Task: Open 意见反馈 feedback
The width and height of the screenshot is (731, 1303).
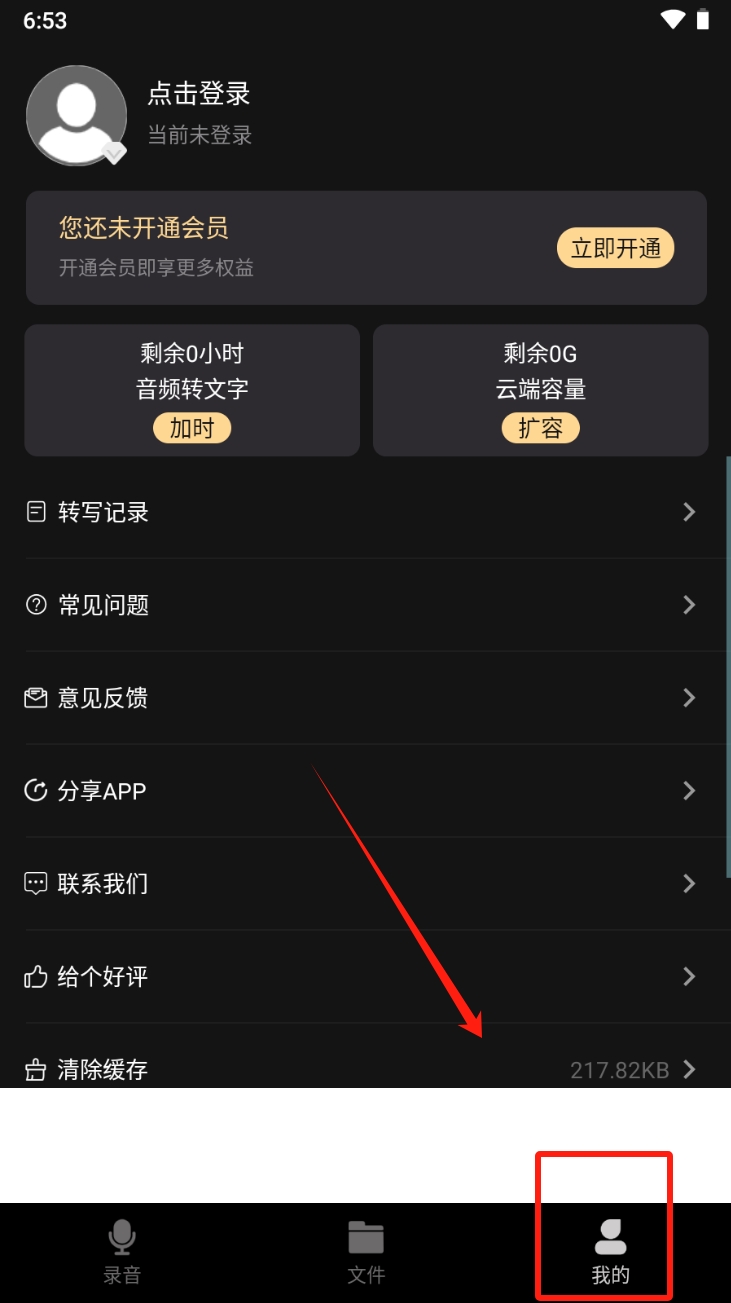Action: [365, 698]
